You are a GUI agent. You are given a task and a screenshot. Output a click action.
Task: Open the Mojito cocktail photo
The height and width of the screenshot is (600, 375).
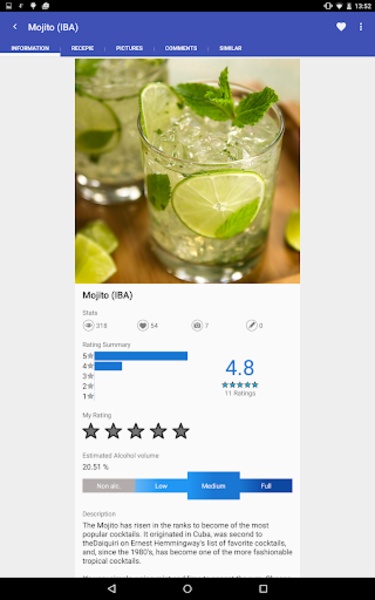tap(188, 171)
